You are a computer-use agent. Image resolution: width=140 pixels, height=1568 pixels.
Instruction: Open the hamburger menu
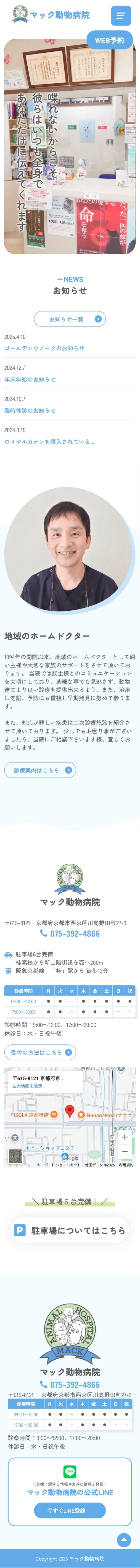(120, 15)
